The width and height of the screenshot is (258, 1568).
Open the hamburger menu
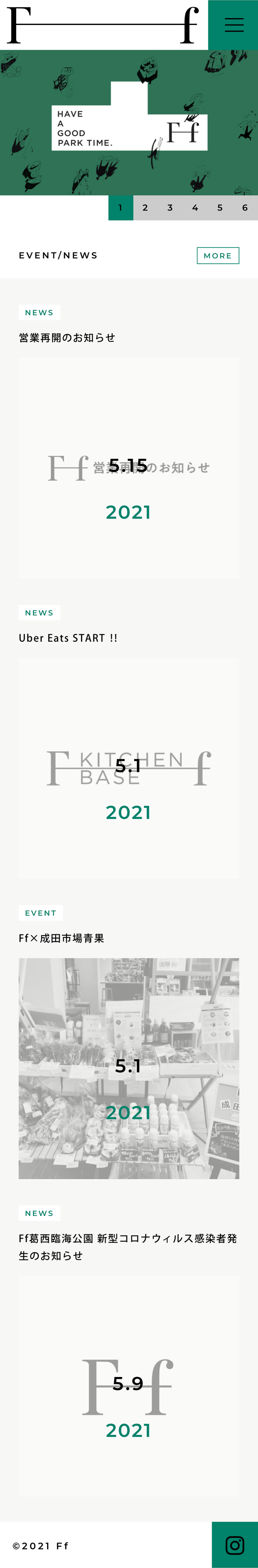coord(234,25)
